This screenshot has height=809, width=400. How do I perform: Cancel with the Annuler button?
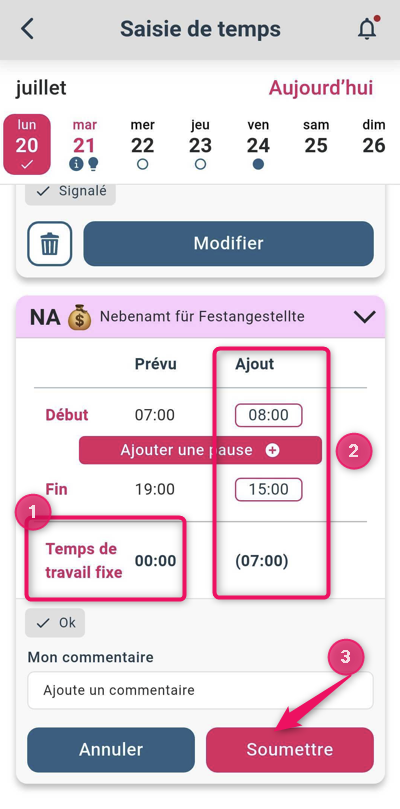(111, 750)
